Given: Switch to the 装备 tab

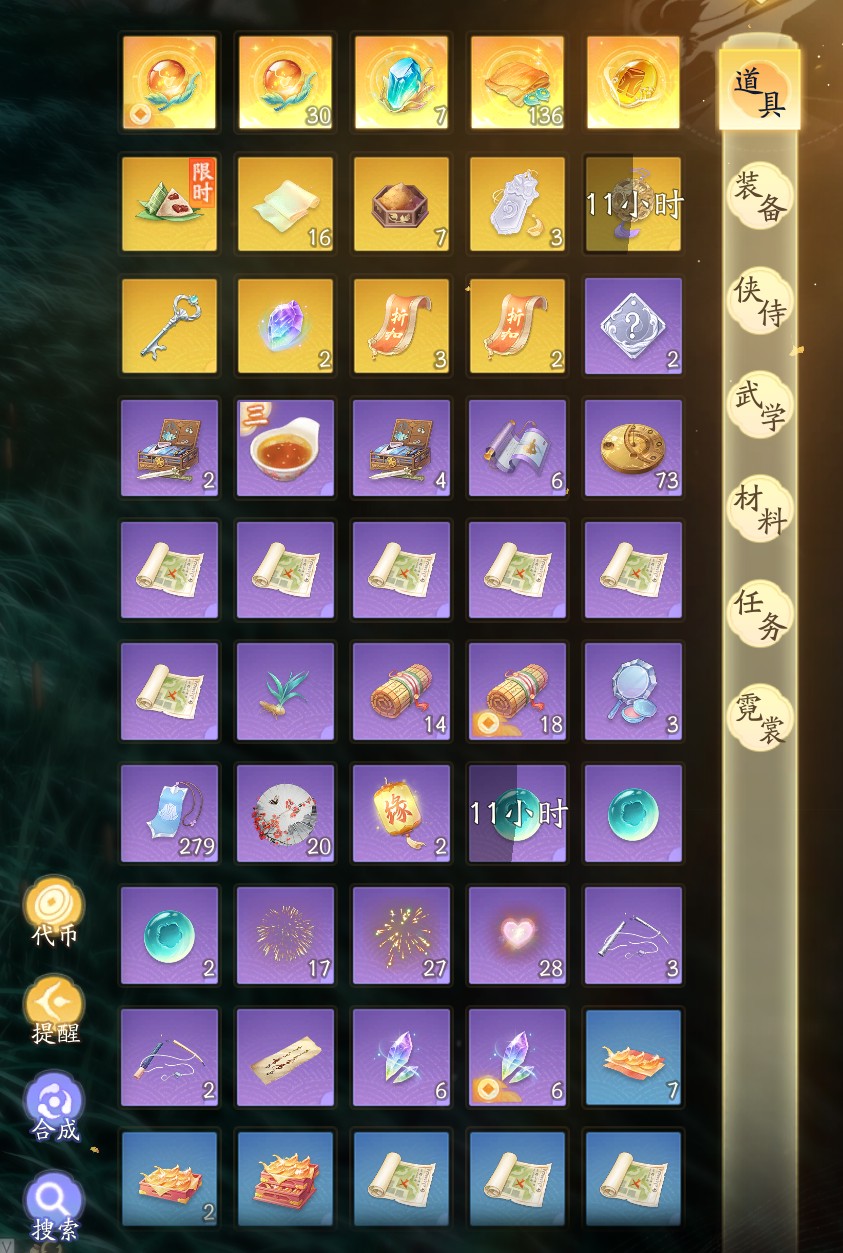Looking at the screenshot, I should point(759,197).
